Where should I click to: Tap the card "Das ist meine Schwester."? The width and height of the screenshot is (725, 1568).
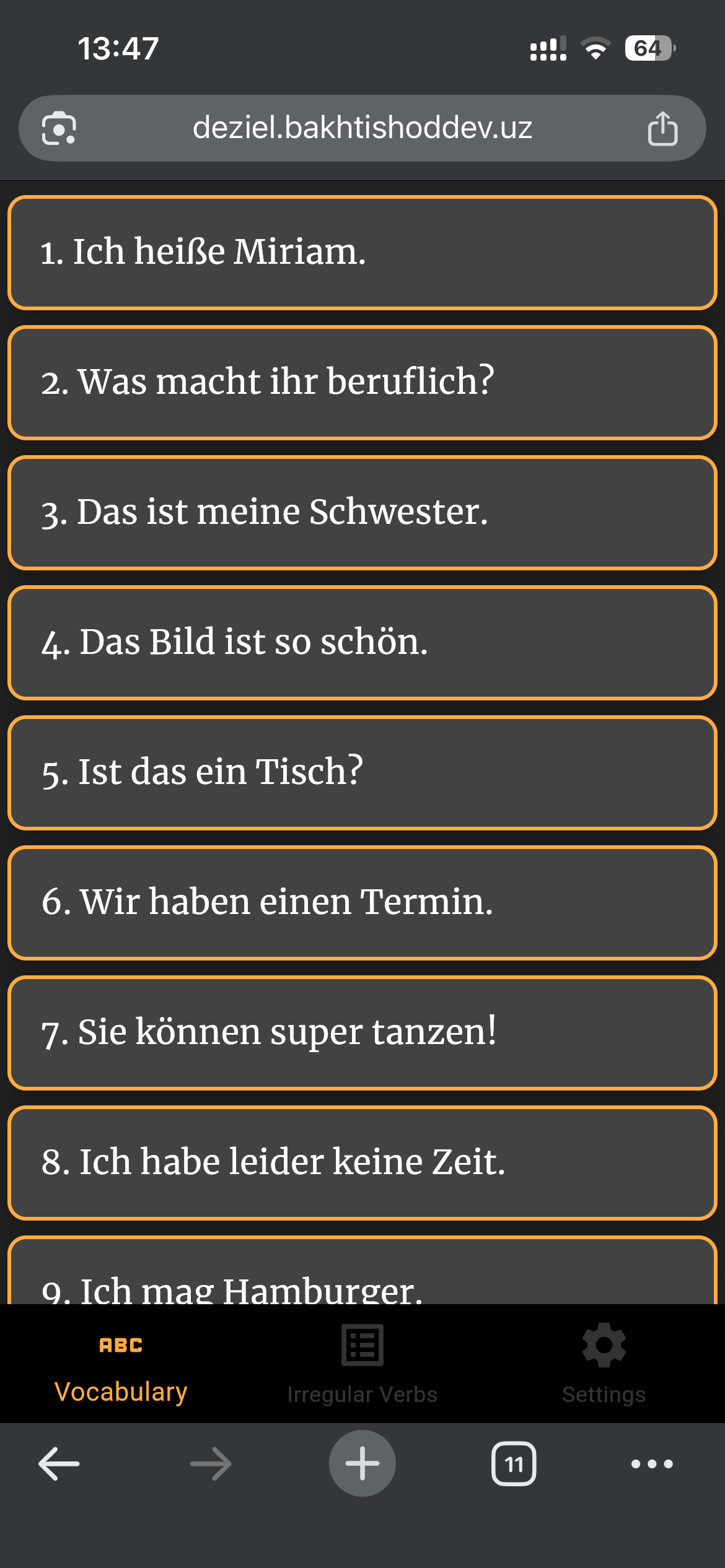pos(362,512)
